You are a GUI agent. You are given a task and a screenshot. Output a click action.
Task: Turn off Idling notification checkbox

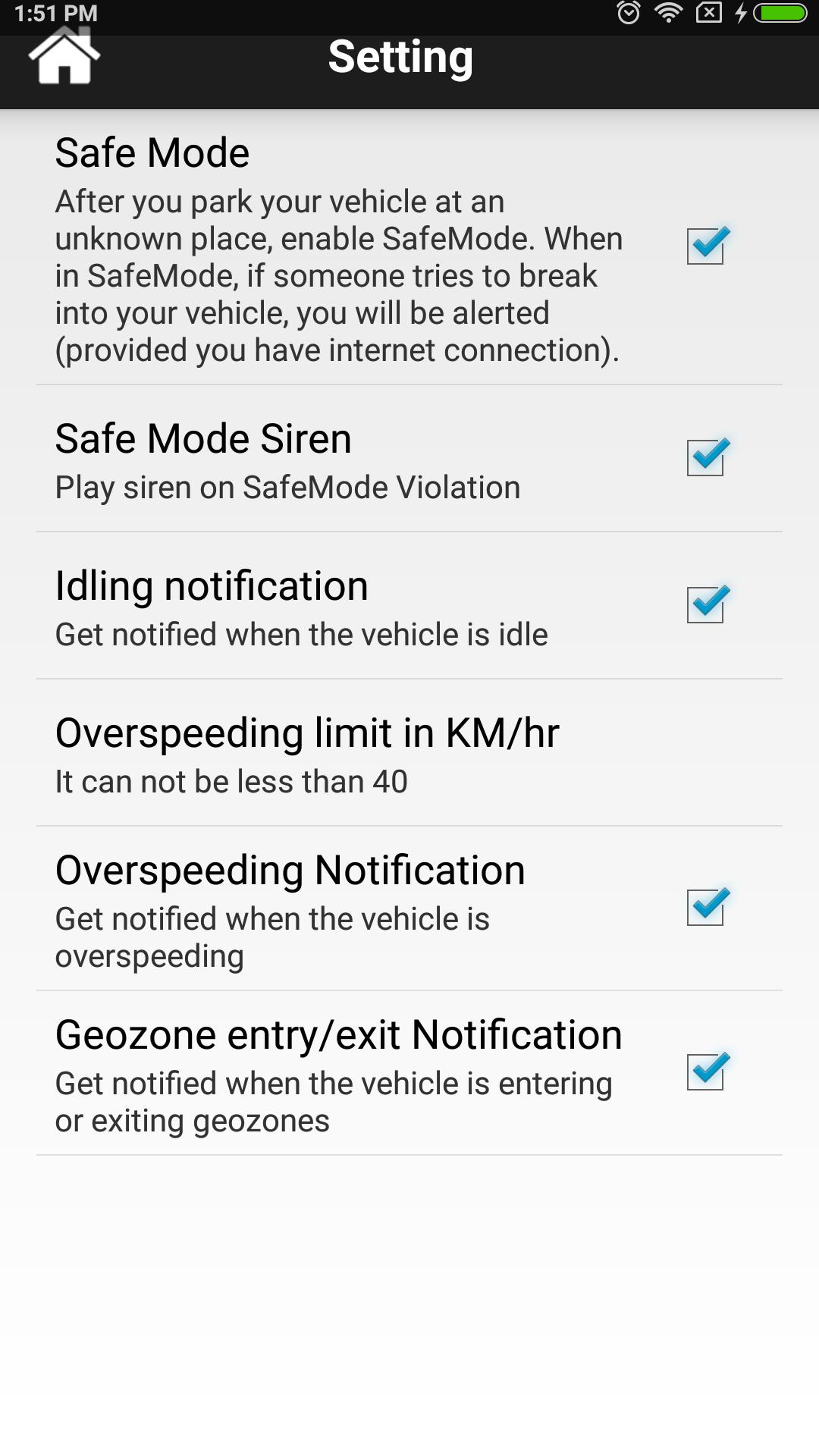tap(706, 605)
